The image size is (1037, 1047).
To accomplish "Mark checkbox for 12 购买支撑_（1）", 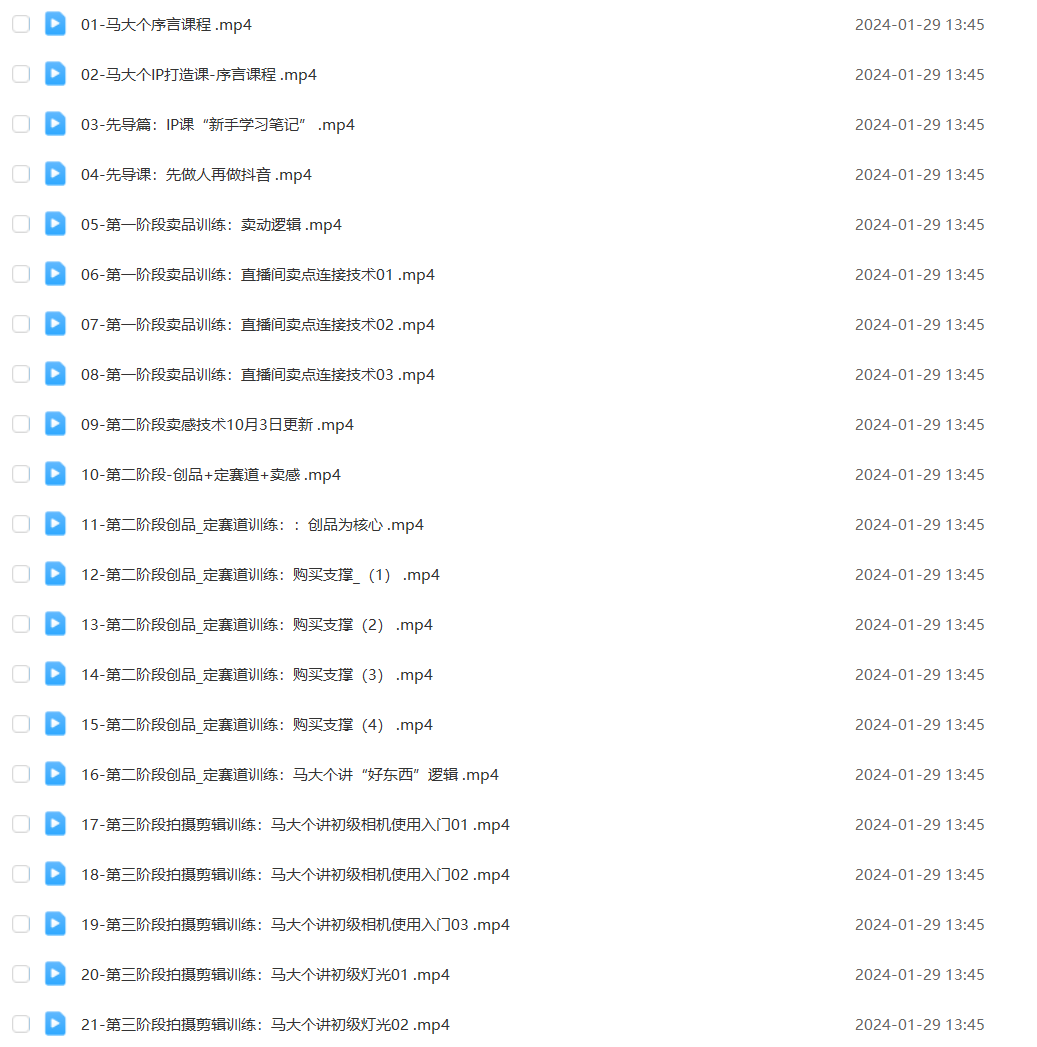I will pos(21,574).
